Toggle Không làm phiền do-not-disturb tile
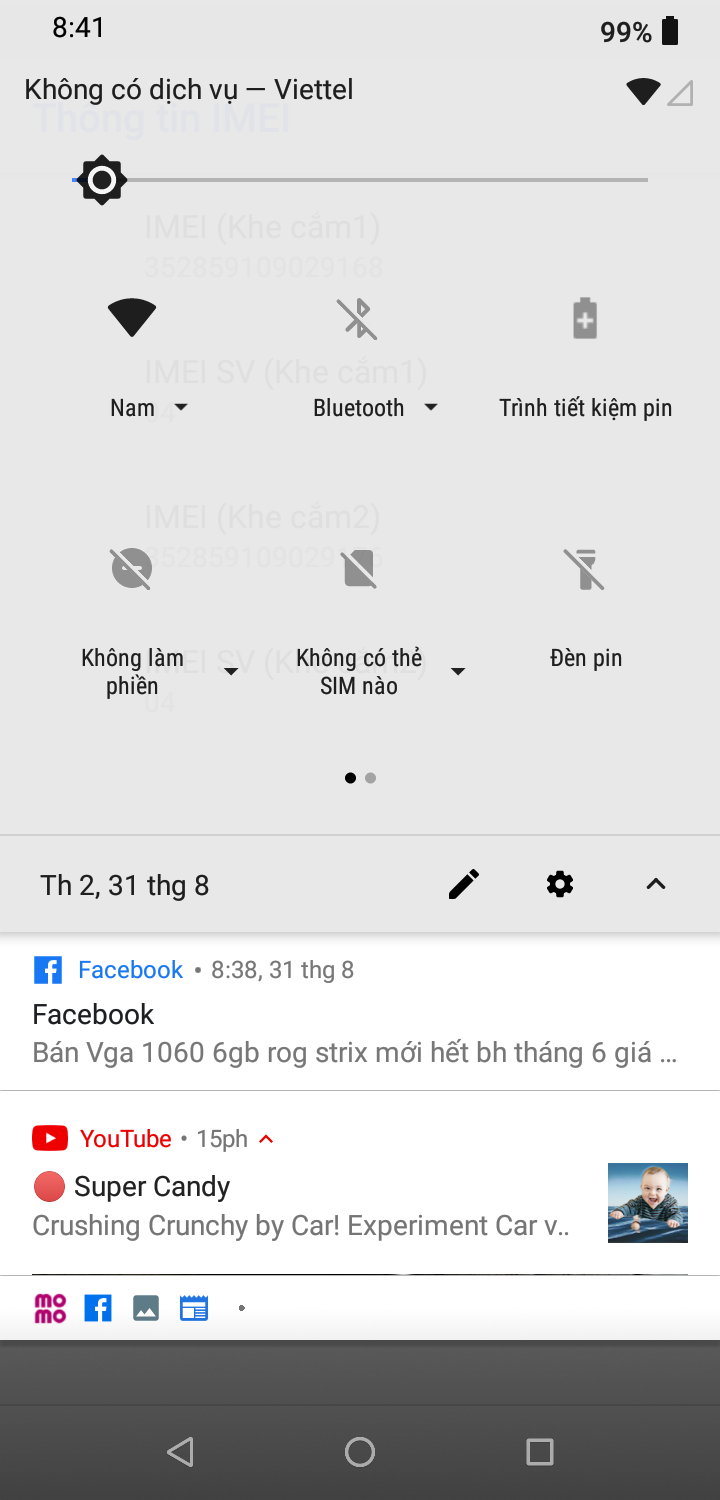Image resolution: width=720 pixels, height=1500 pixels. (132, 569)
